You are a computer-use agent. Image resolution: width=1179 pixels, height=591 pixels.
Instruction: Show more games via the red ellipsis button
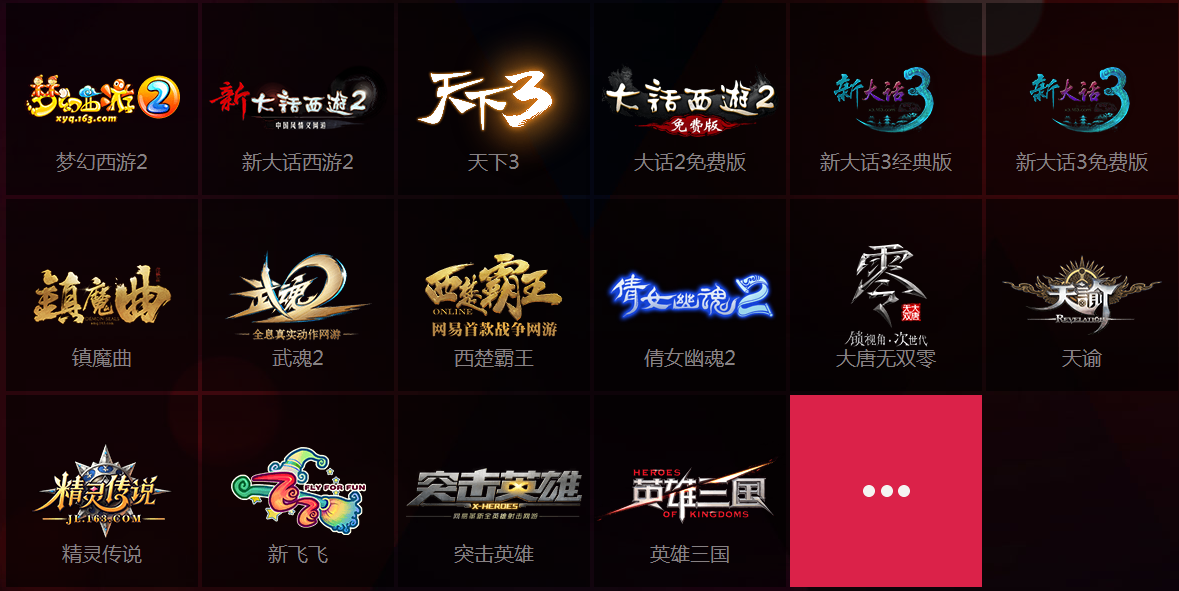pos(886,491)
